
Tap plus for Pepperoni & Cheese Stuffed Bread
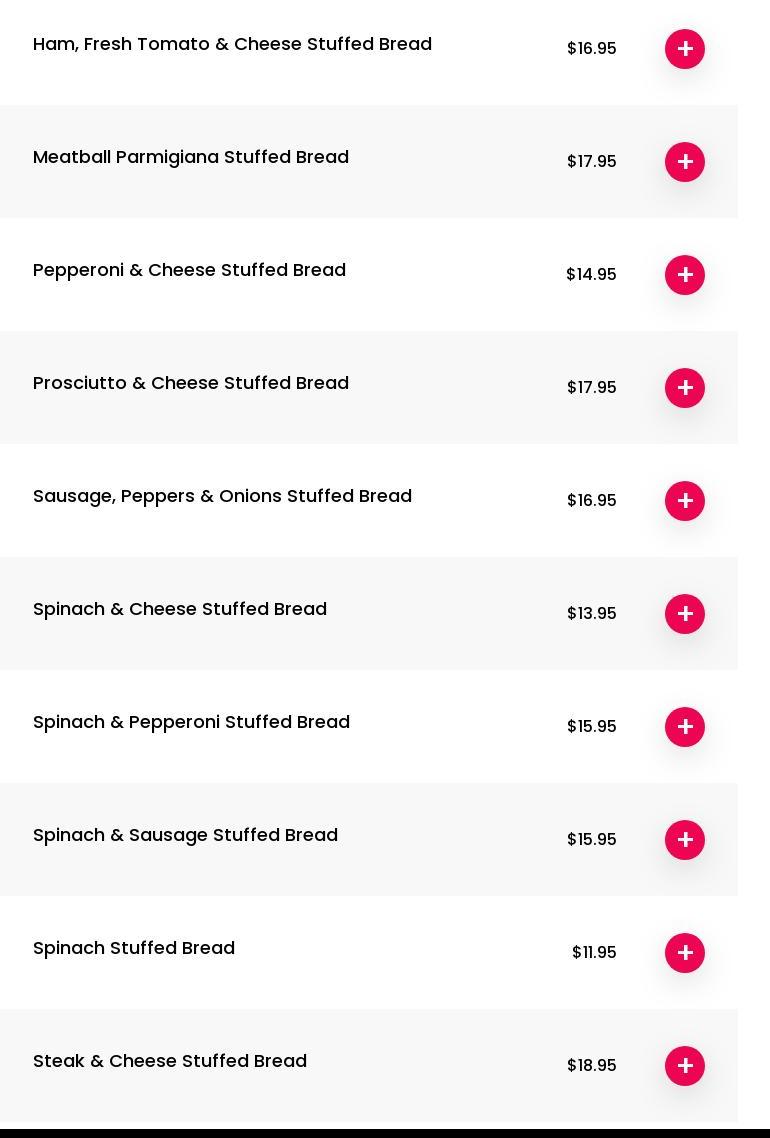(x=685, y=275)
